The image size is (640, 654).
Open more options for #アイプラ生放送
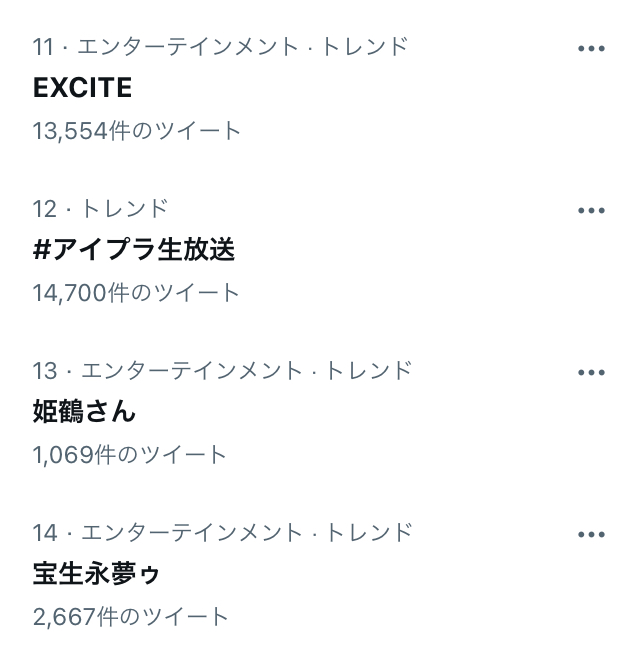pyautogui.click(x=591, y=210)
